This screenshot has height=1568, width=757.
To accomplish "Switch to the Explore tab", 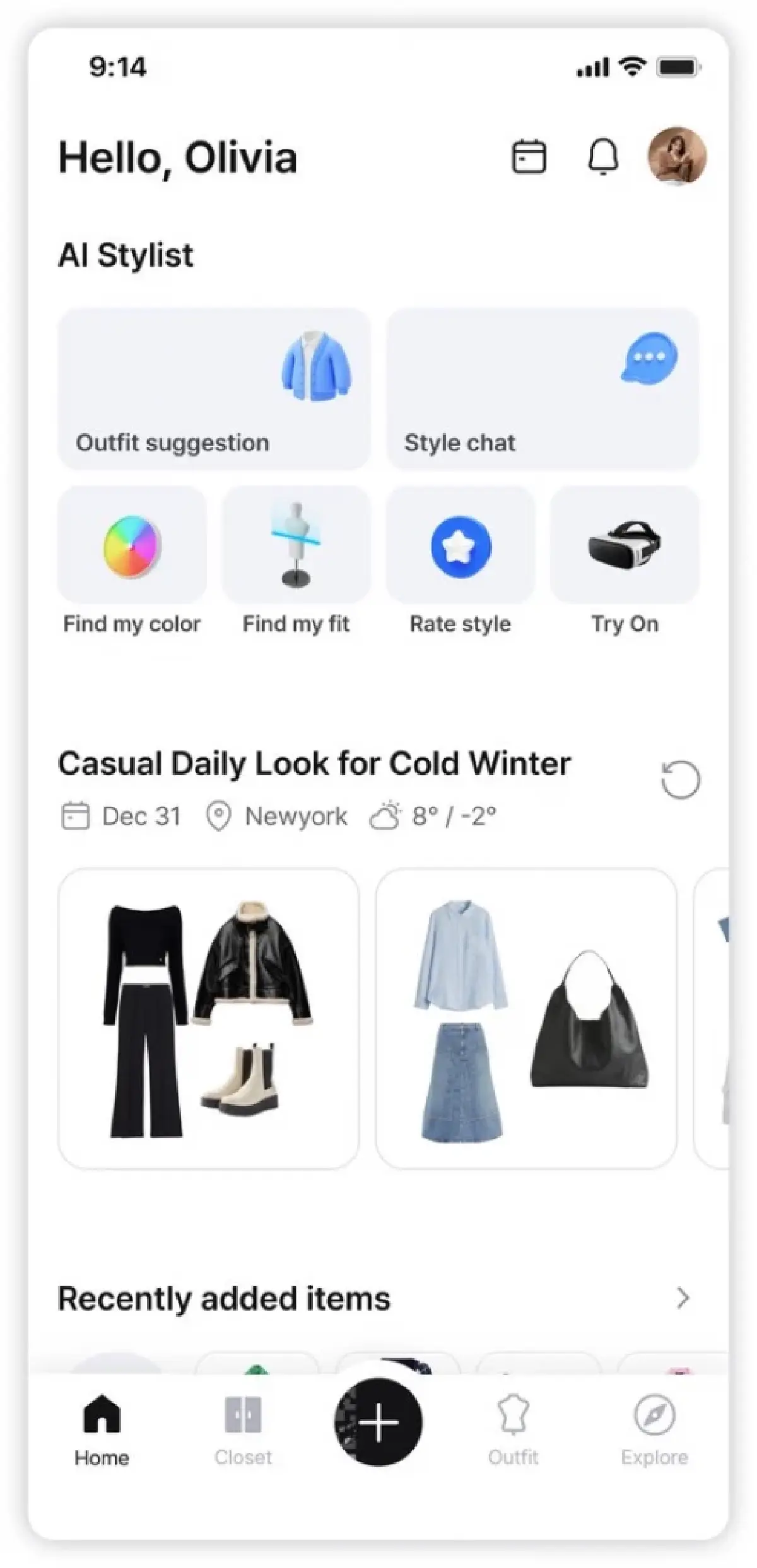I will tap(654, 1430).
